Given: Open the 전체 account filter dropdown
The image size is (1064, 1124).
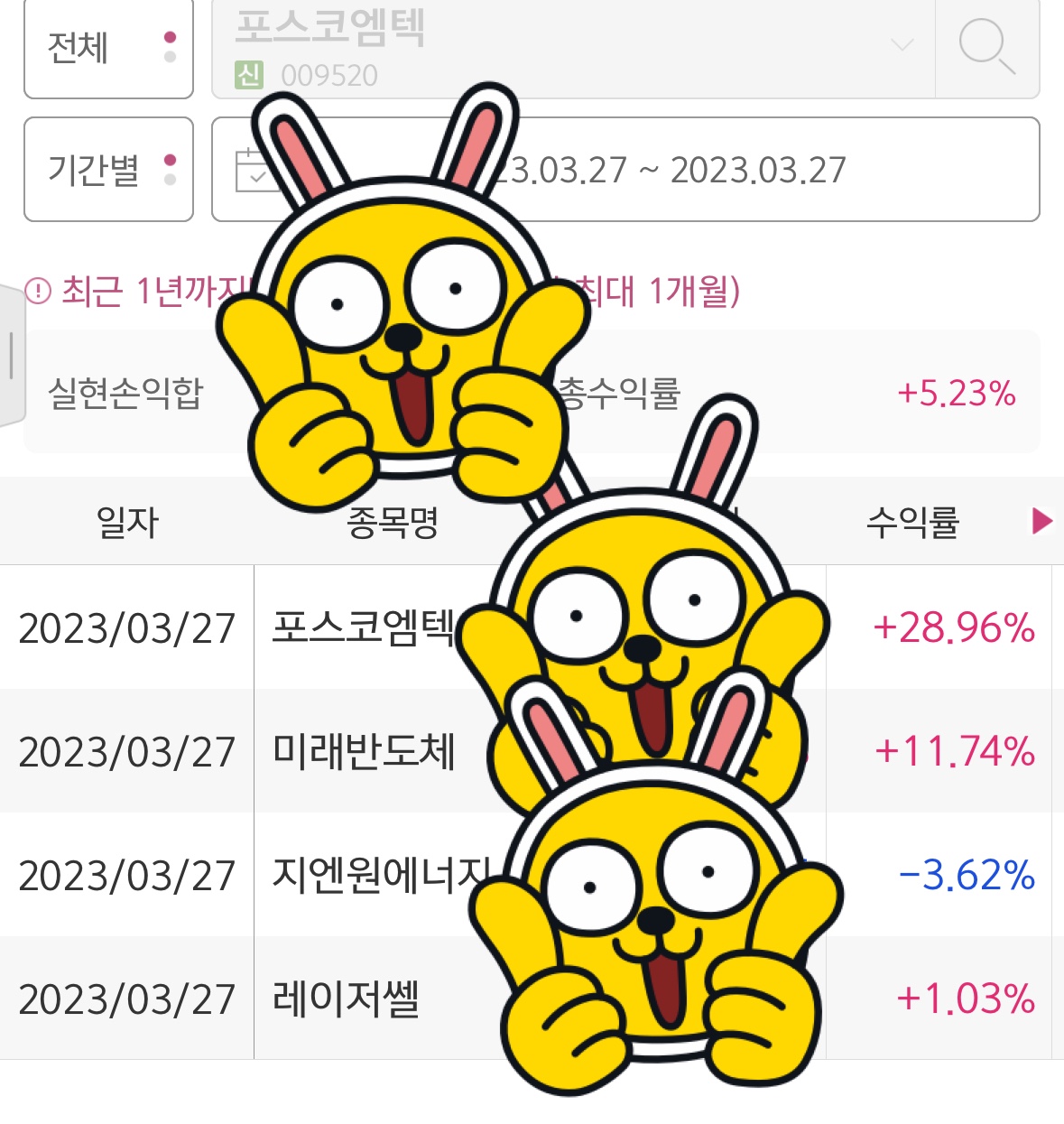Looking at the screenshot, I should point(108,48).
